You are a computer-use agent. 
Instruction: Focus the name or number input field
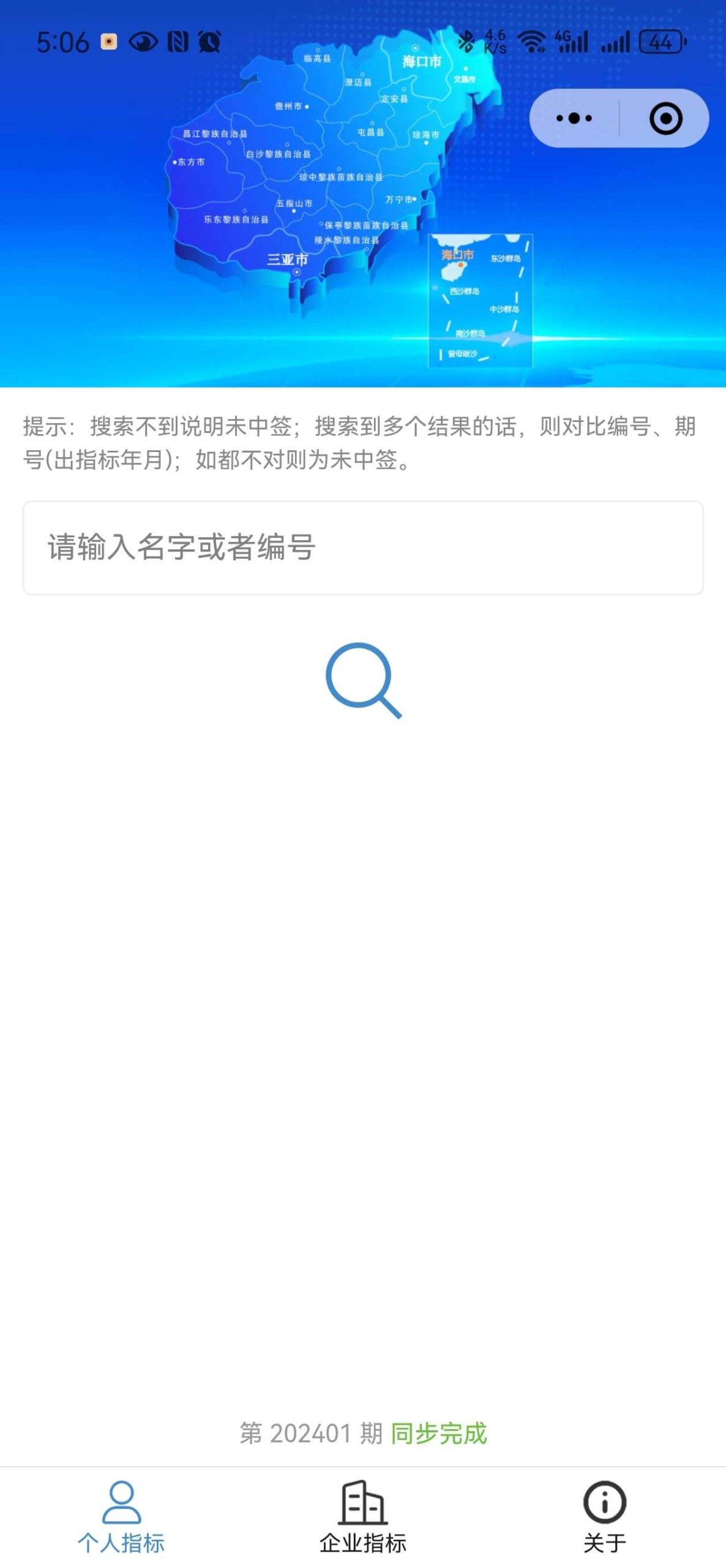click(x=363, y=547)
